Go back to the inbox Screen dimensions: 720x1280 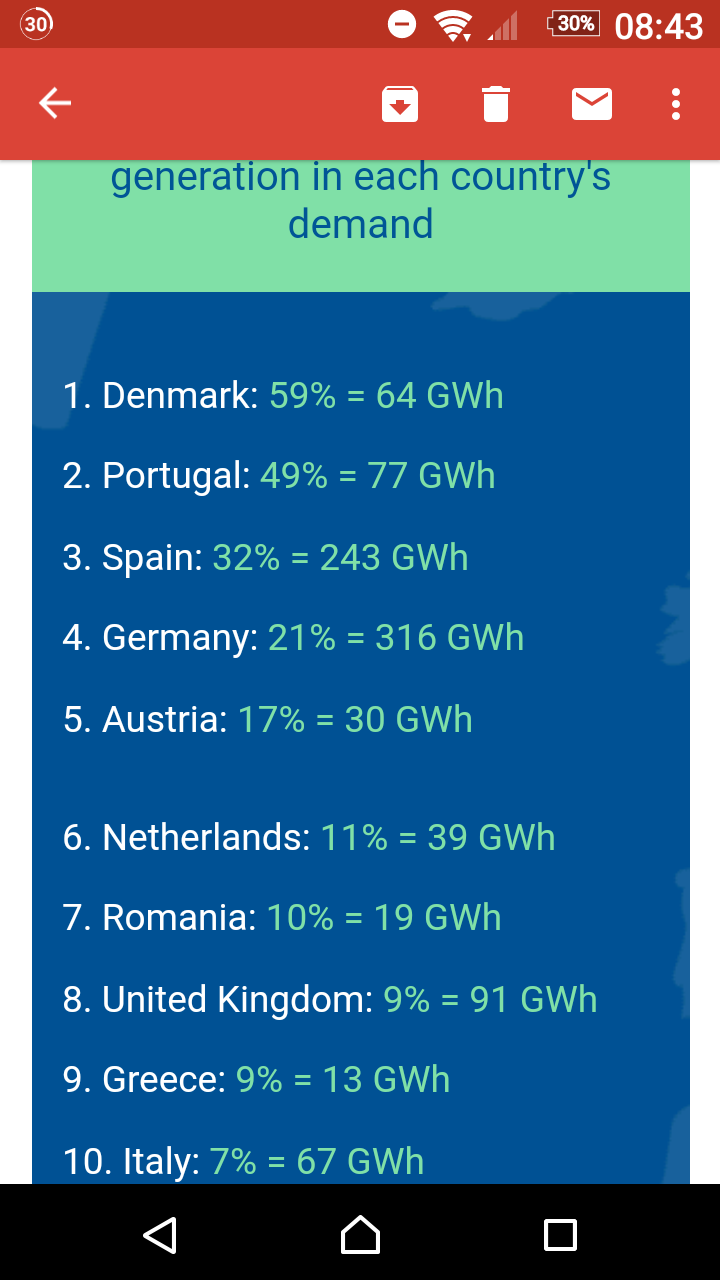[55, 103]
